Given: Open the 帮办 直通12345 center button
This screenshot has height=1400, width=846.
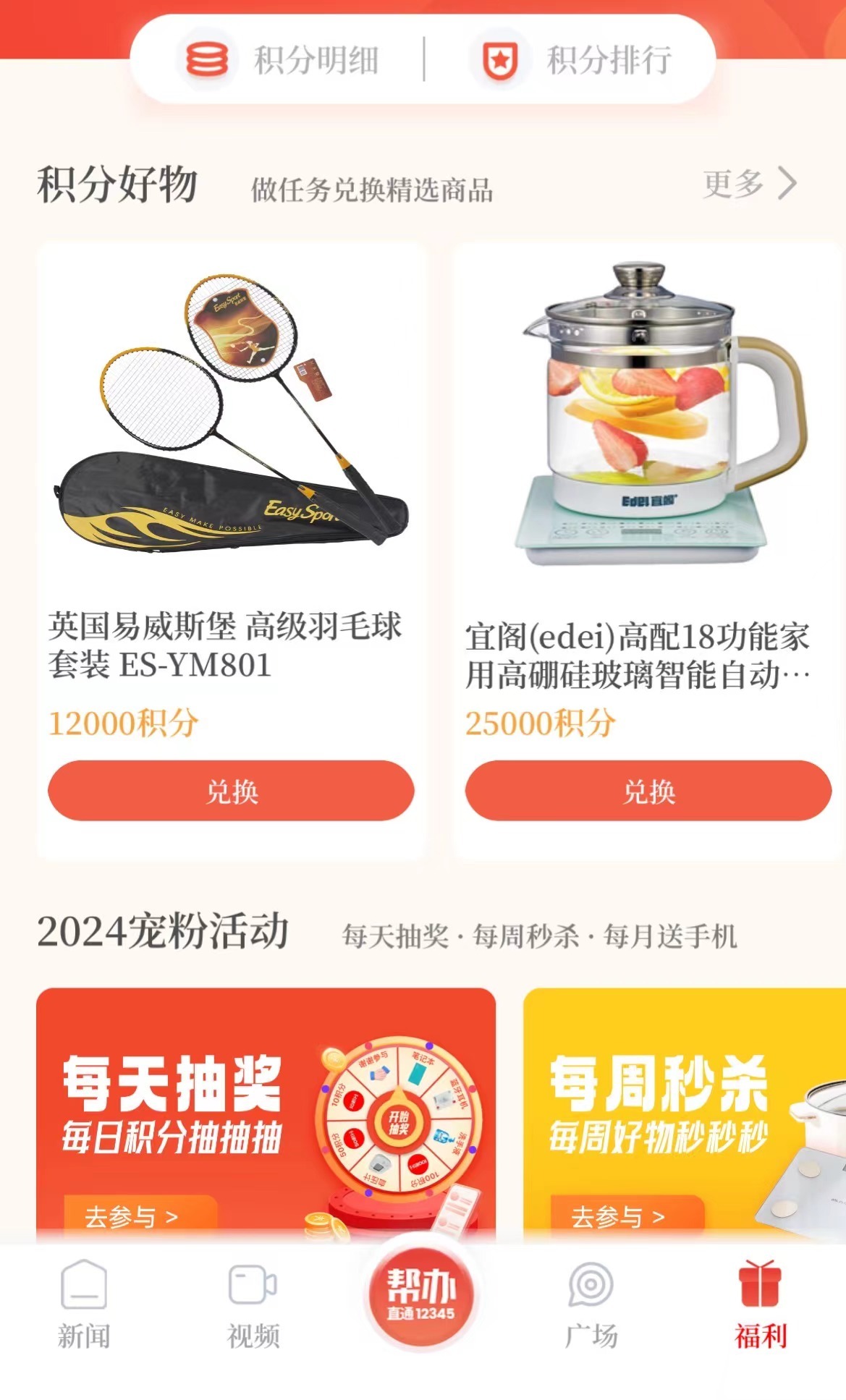Looking at the screenshot, I should 421,1293.
